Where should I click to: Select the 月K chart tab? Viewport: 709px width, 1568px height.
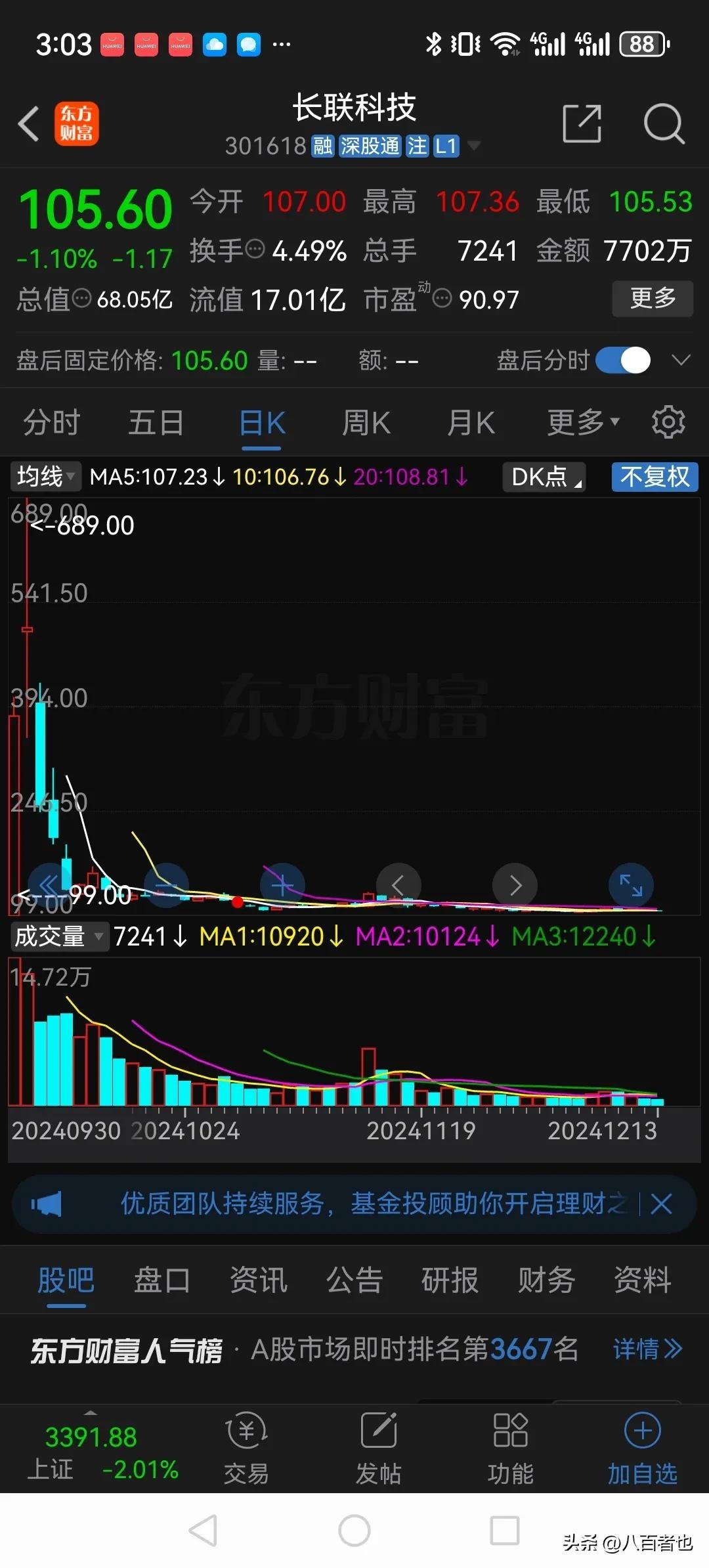471,422
